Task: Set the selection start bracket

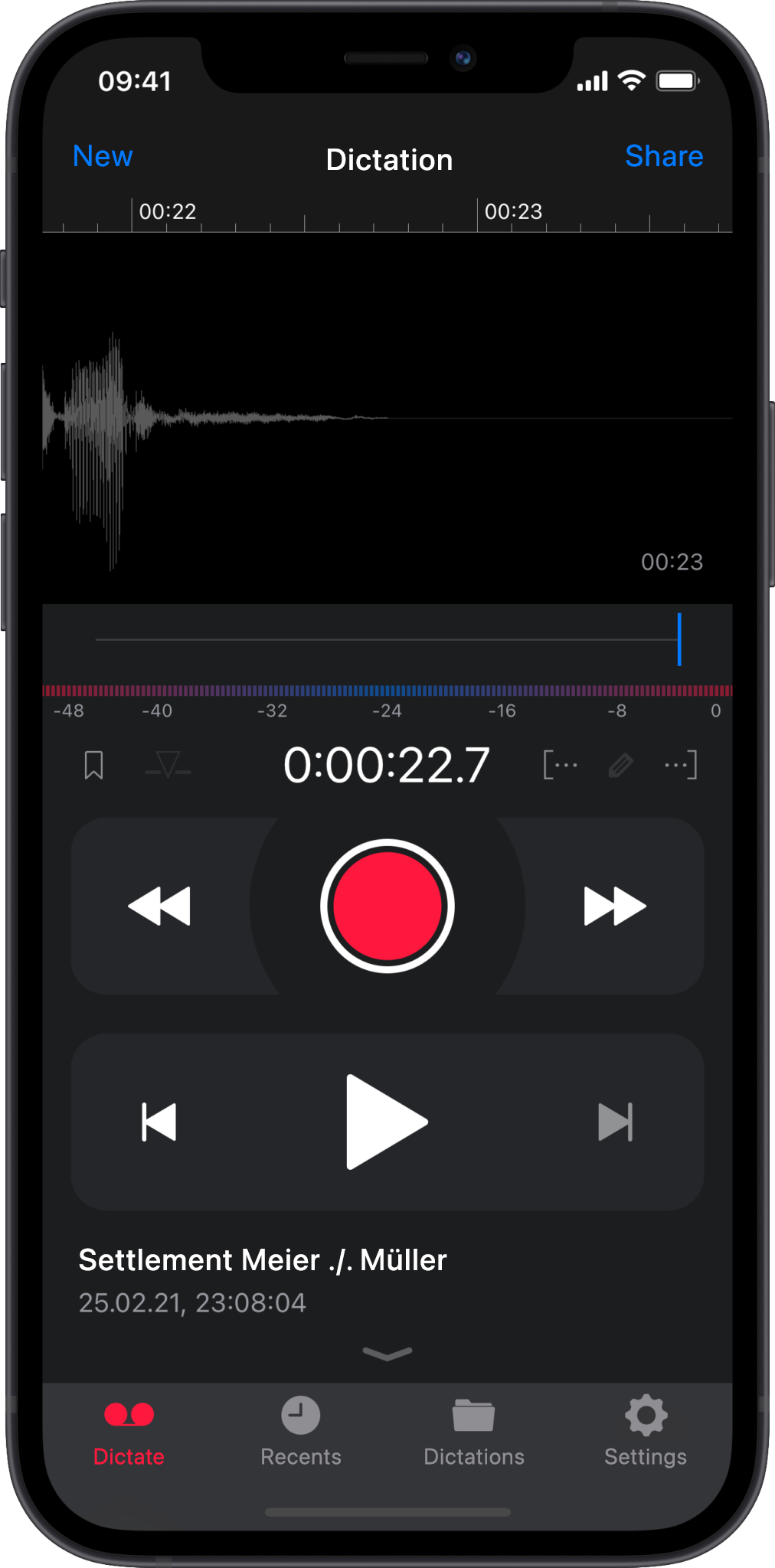Action: pyautogui.click(x=560, y=765)
